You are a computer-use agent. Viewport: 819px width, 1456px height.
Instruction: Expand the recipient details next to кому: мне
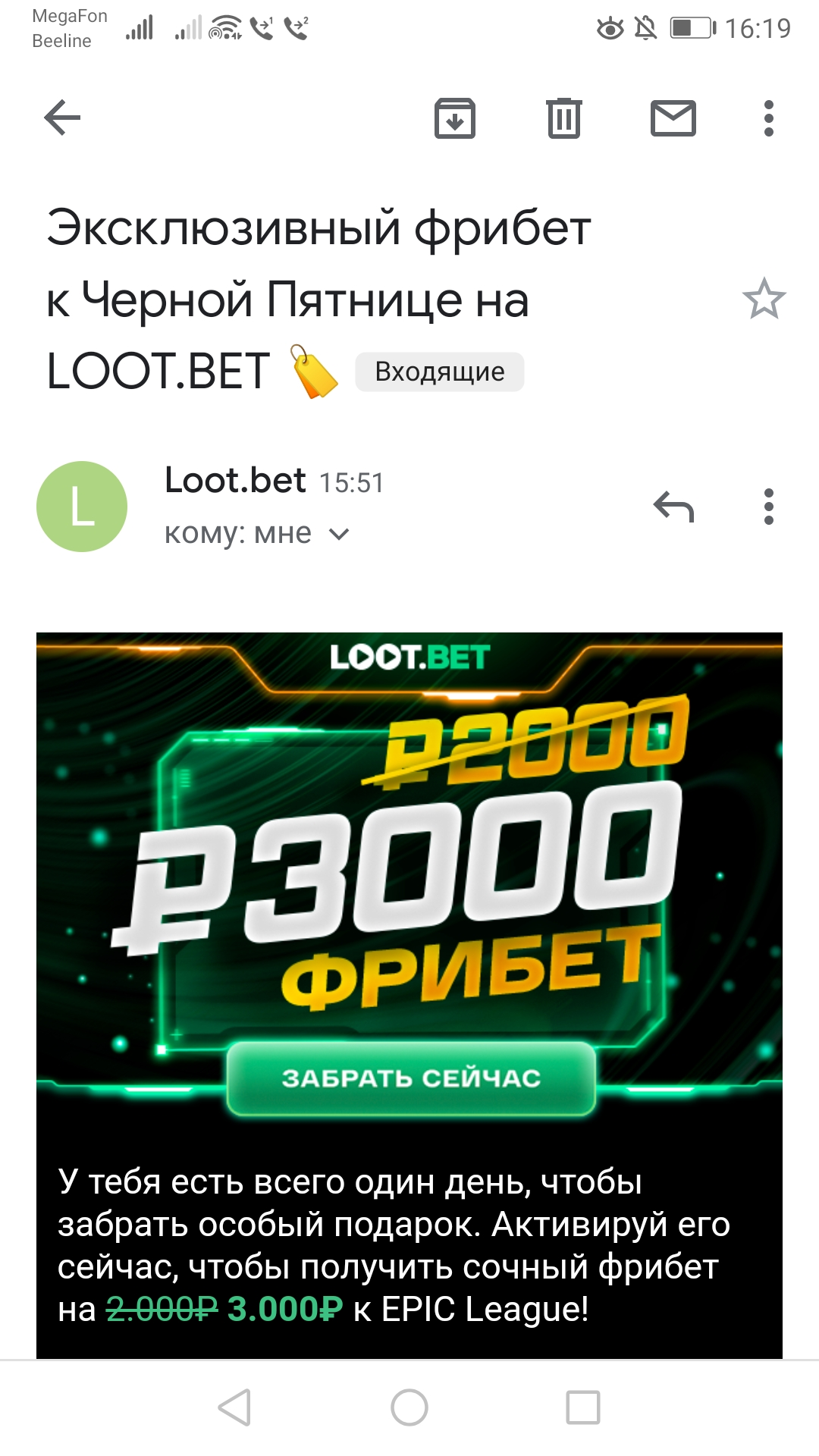[x=339, y=535]
